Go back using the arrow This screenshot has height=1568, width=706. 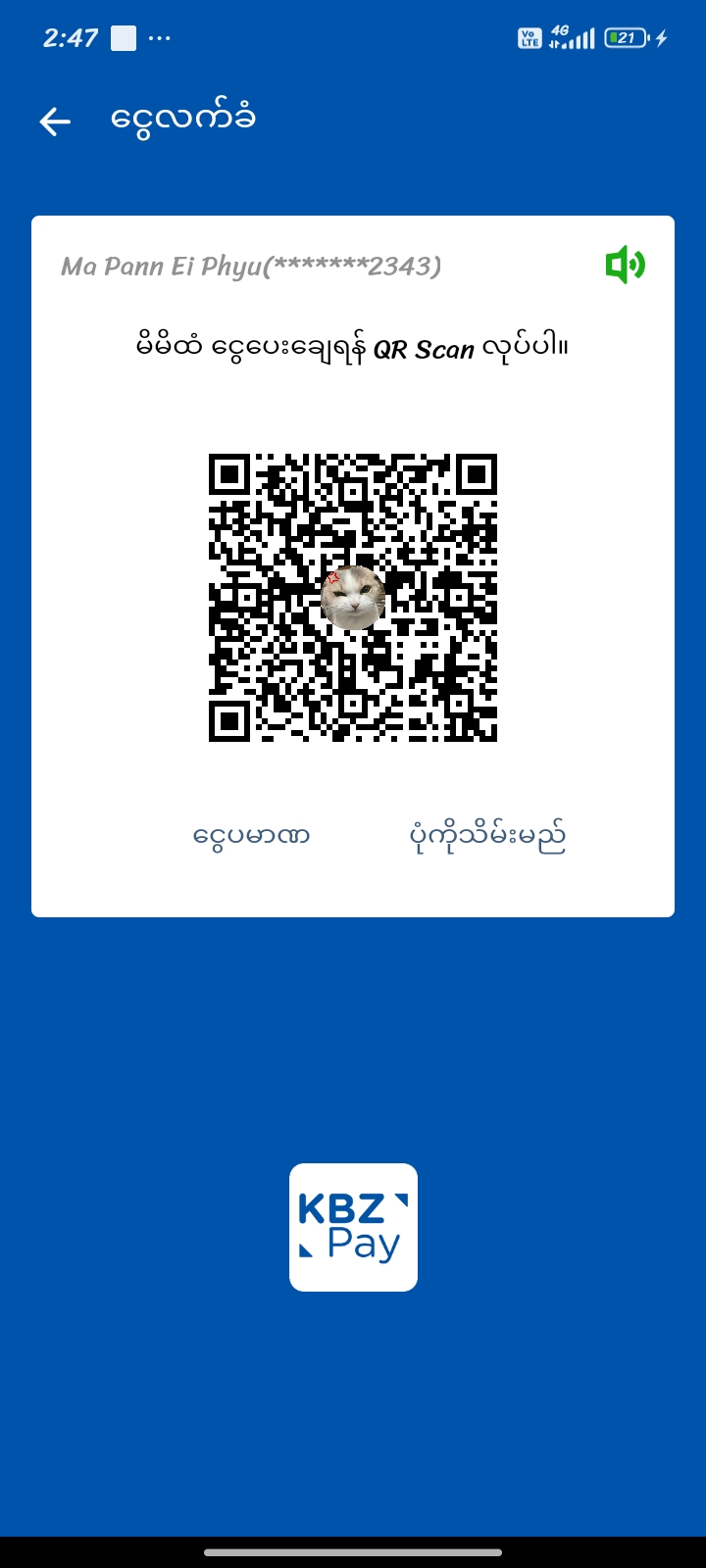(x=55, y=122)
